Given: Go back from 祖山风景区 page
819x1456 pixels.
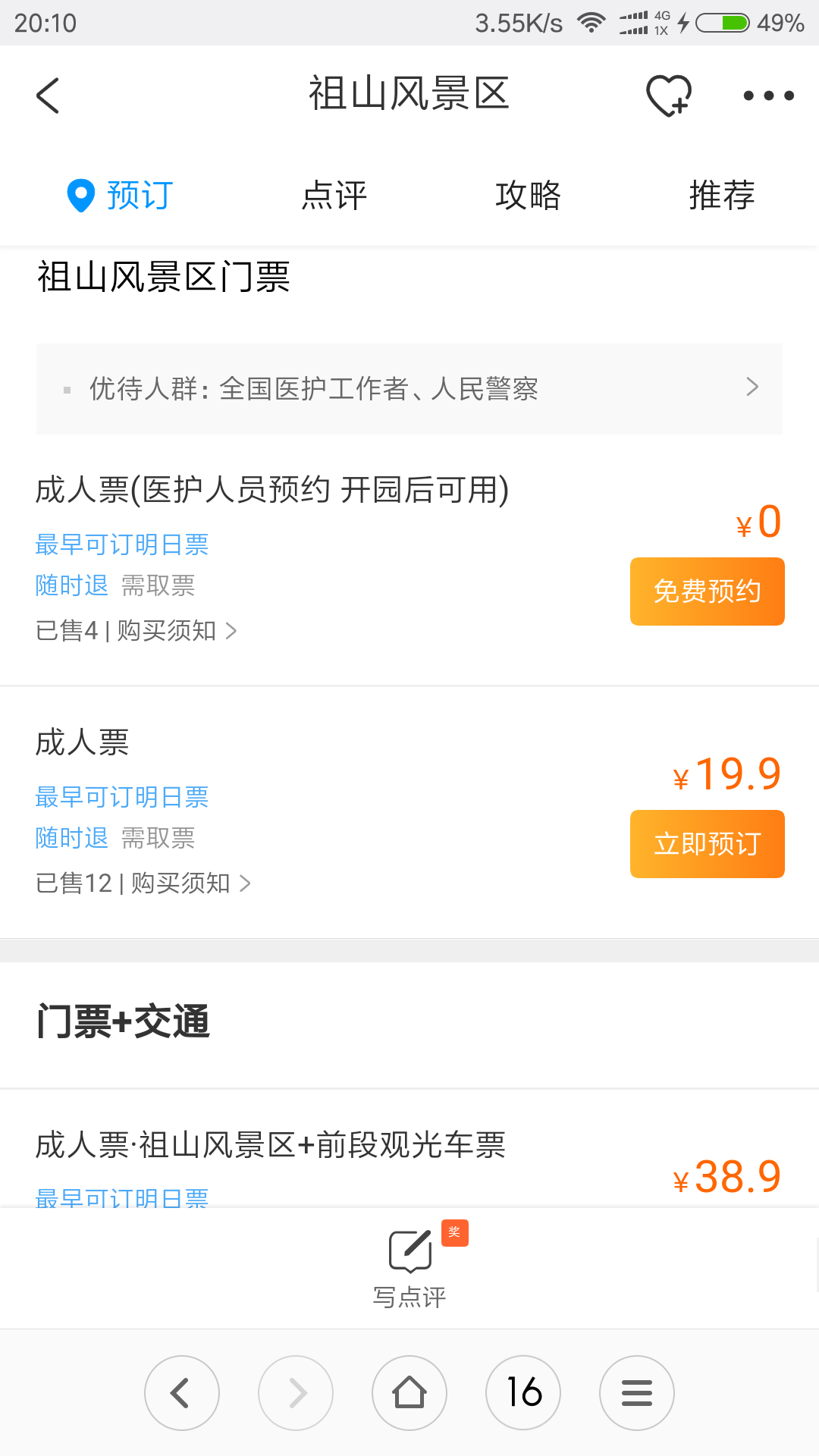Looking at the screenshot, I should tap(48, 96).
